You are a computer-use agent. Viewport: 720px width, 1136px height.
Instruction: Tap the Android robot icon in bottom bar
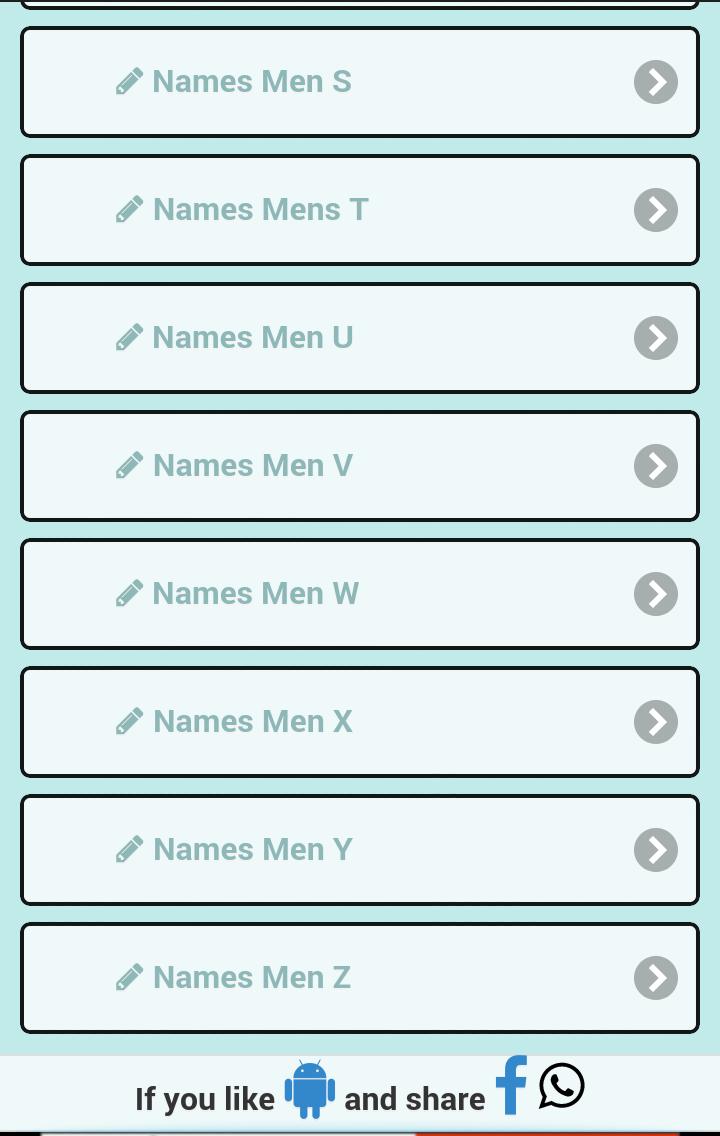click(310, 1089)
